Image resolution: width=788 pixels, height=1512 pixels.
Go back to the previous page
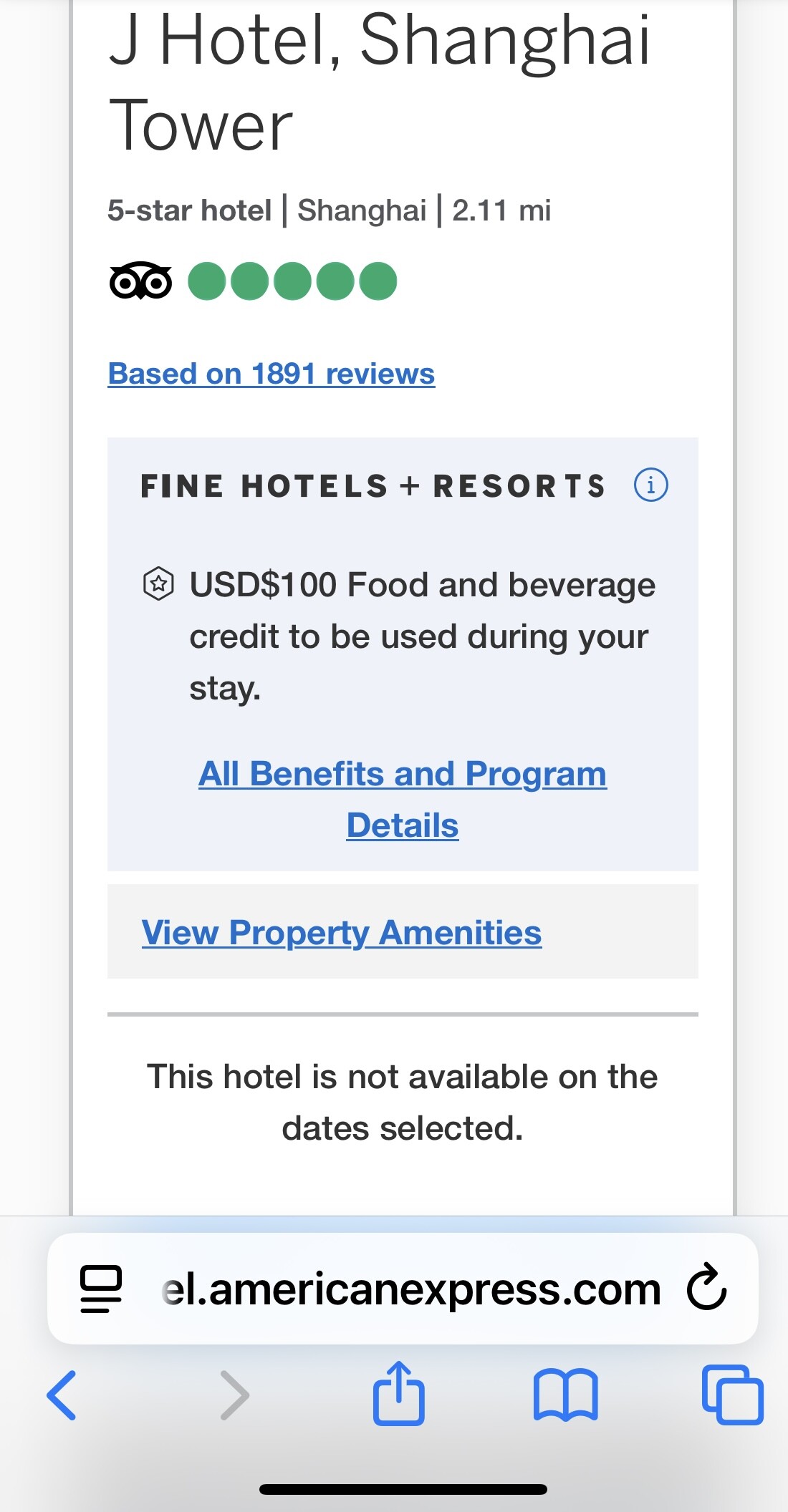[x=62, y=1395]
